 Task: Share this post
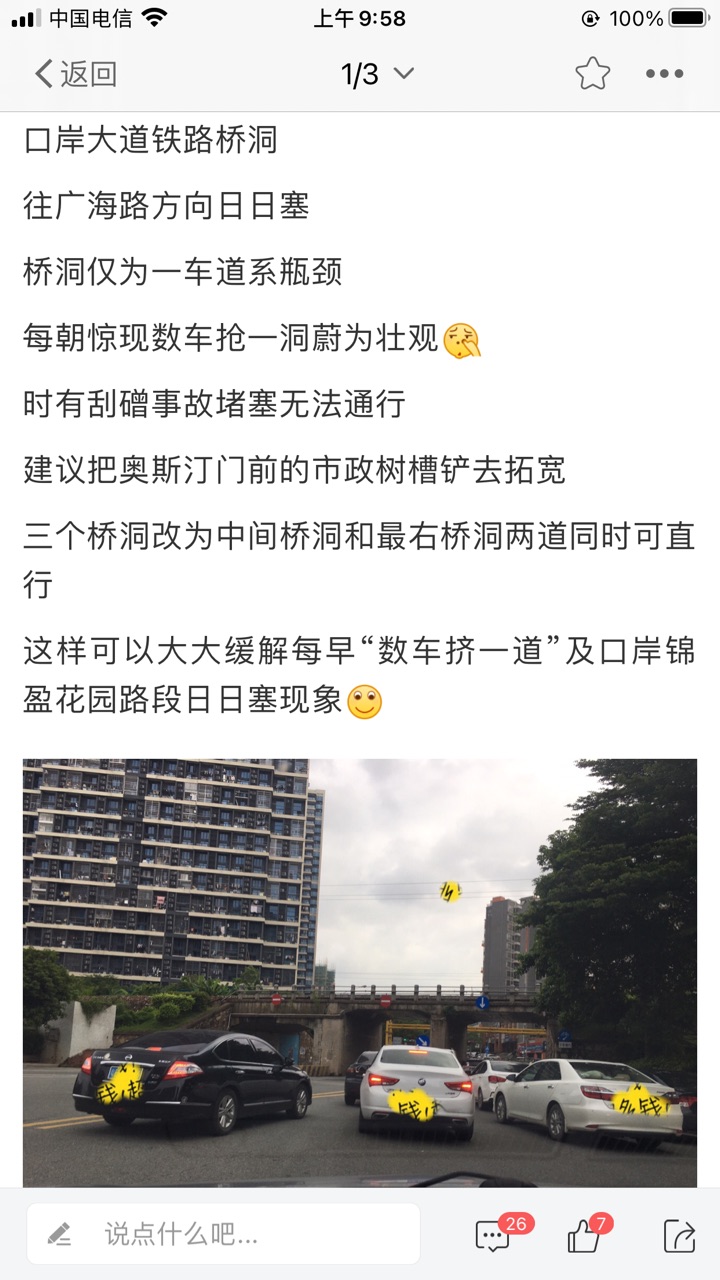679,1236
